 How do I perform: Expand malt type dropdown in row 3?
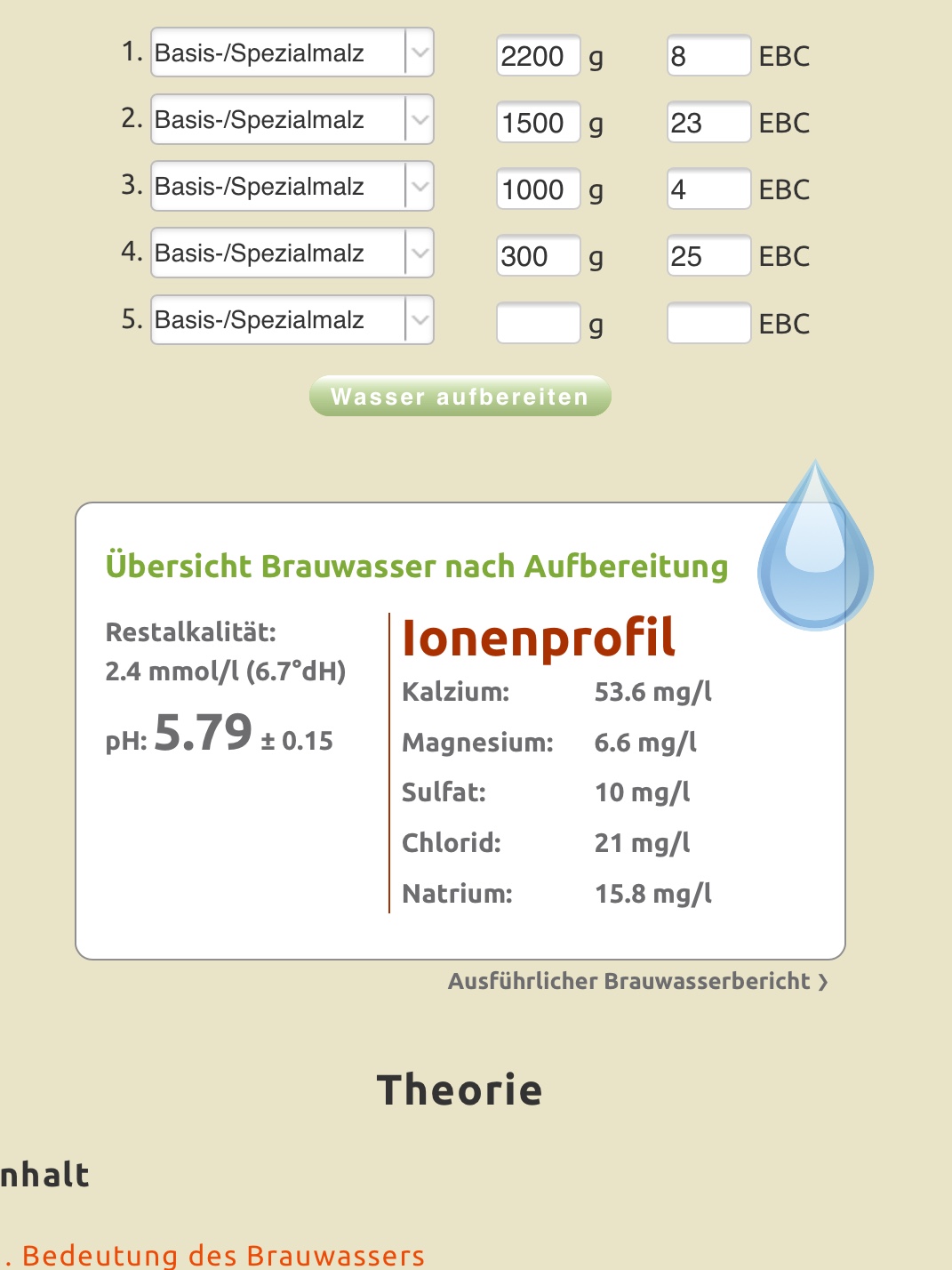pos(292,187)
